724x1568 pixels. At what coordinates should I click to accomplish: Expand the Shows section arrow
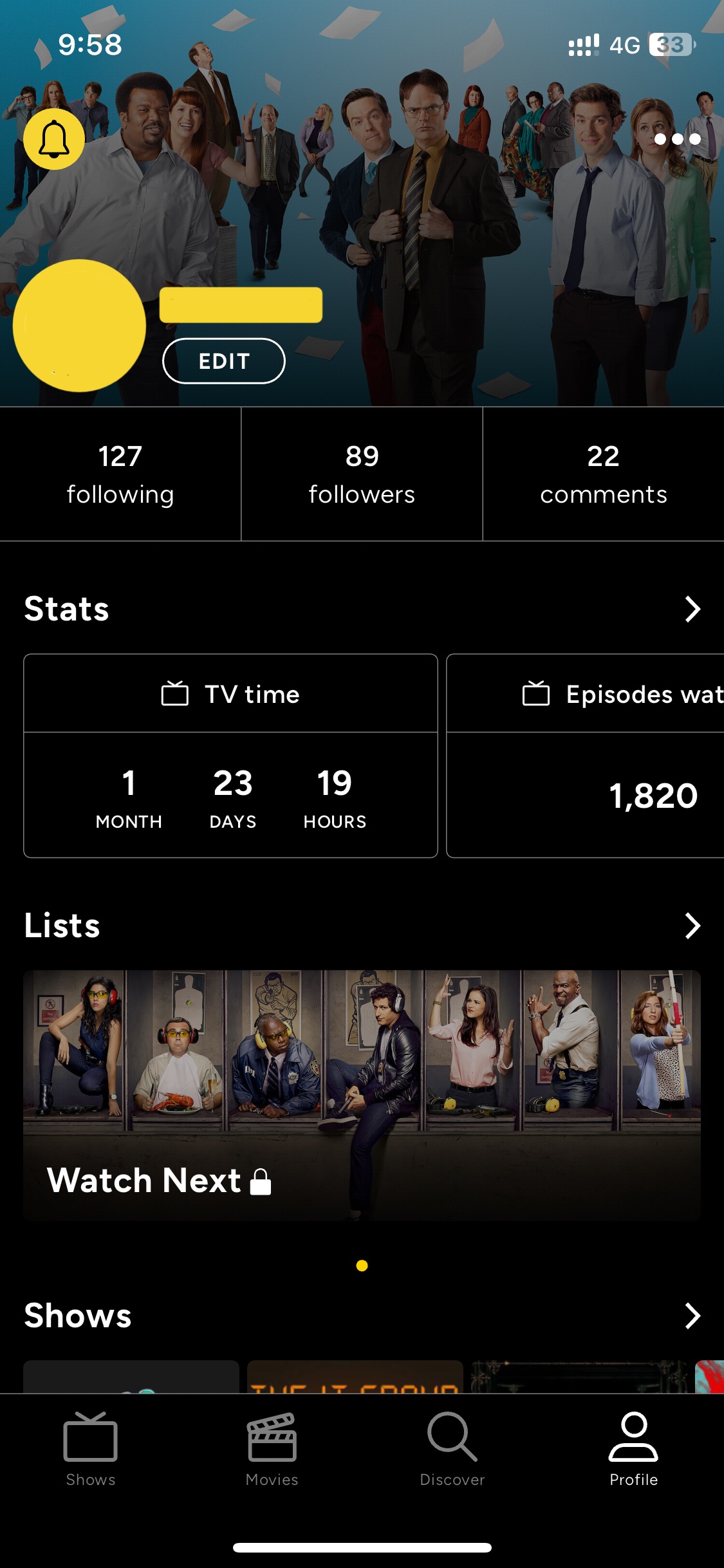(692, 1316)
